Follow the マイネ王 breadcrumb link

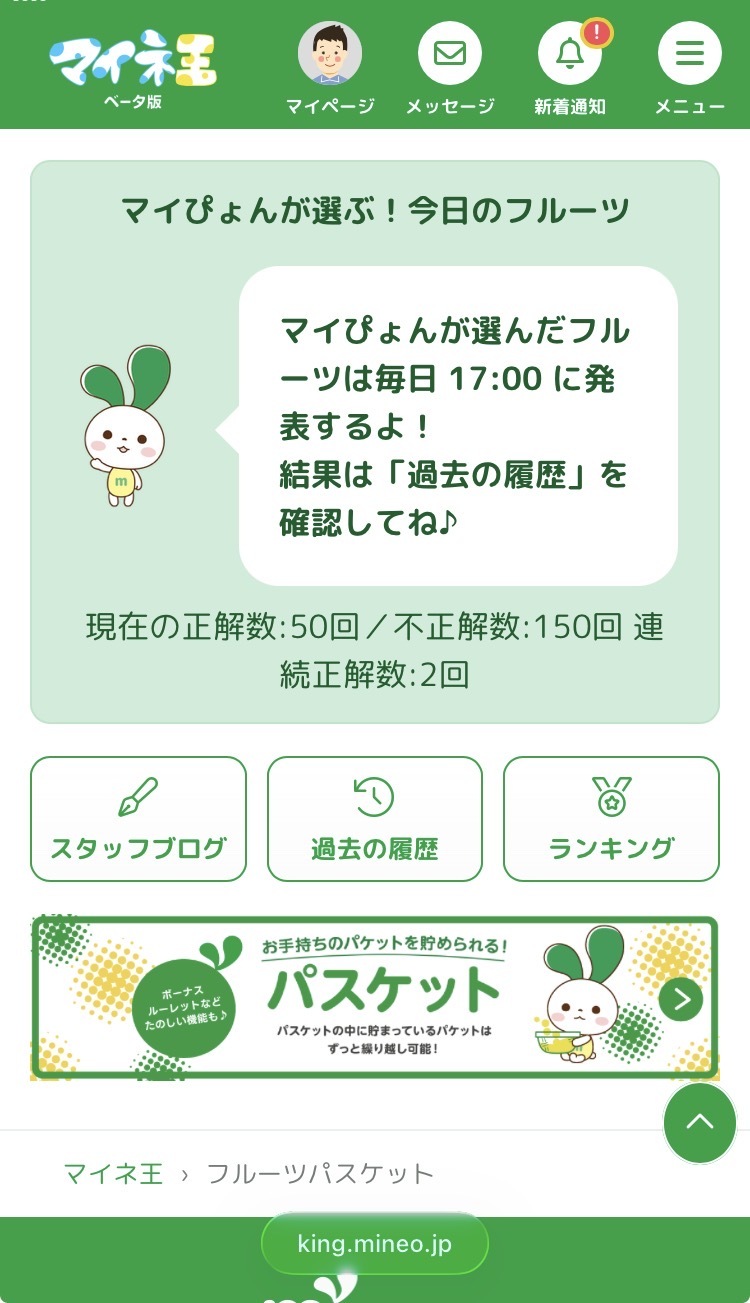(113, 1173)
